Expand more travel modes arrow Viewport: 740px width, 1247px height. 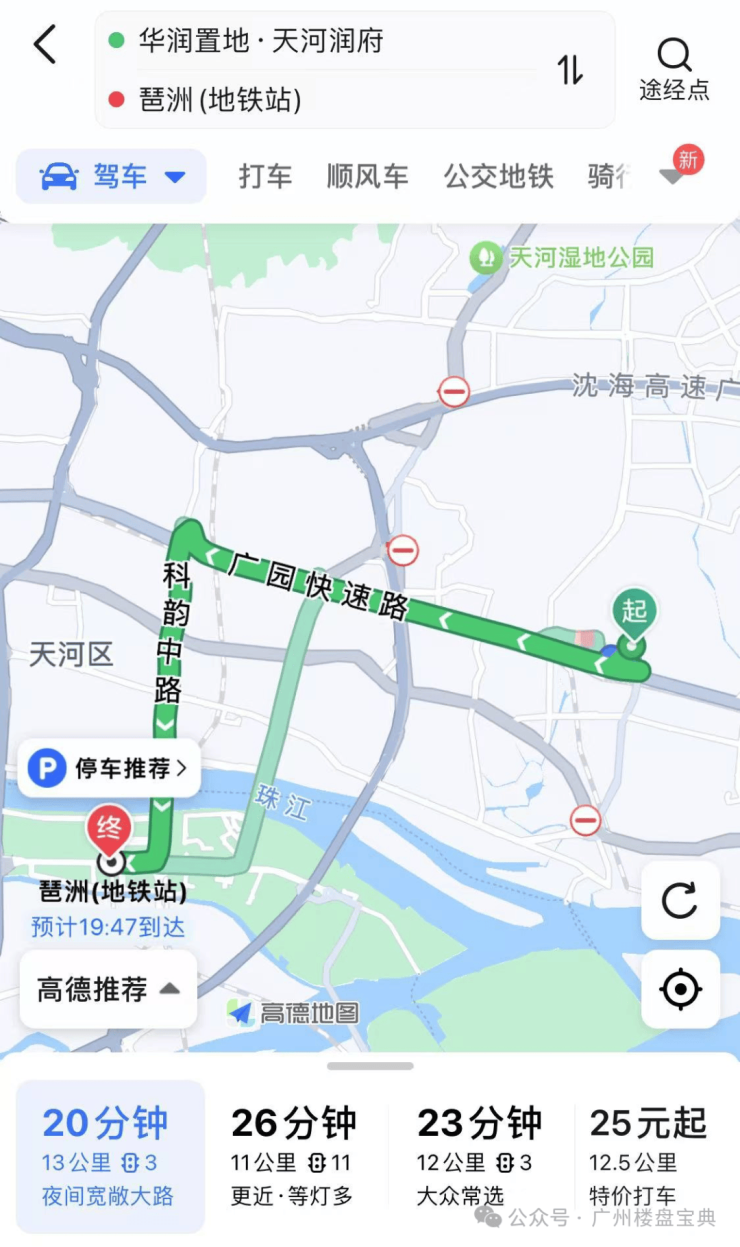672,178
